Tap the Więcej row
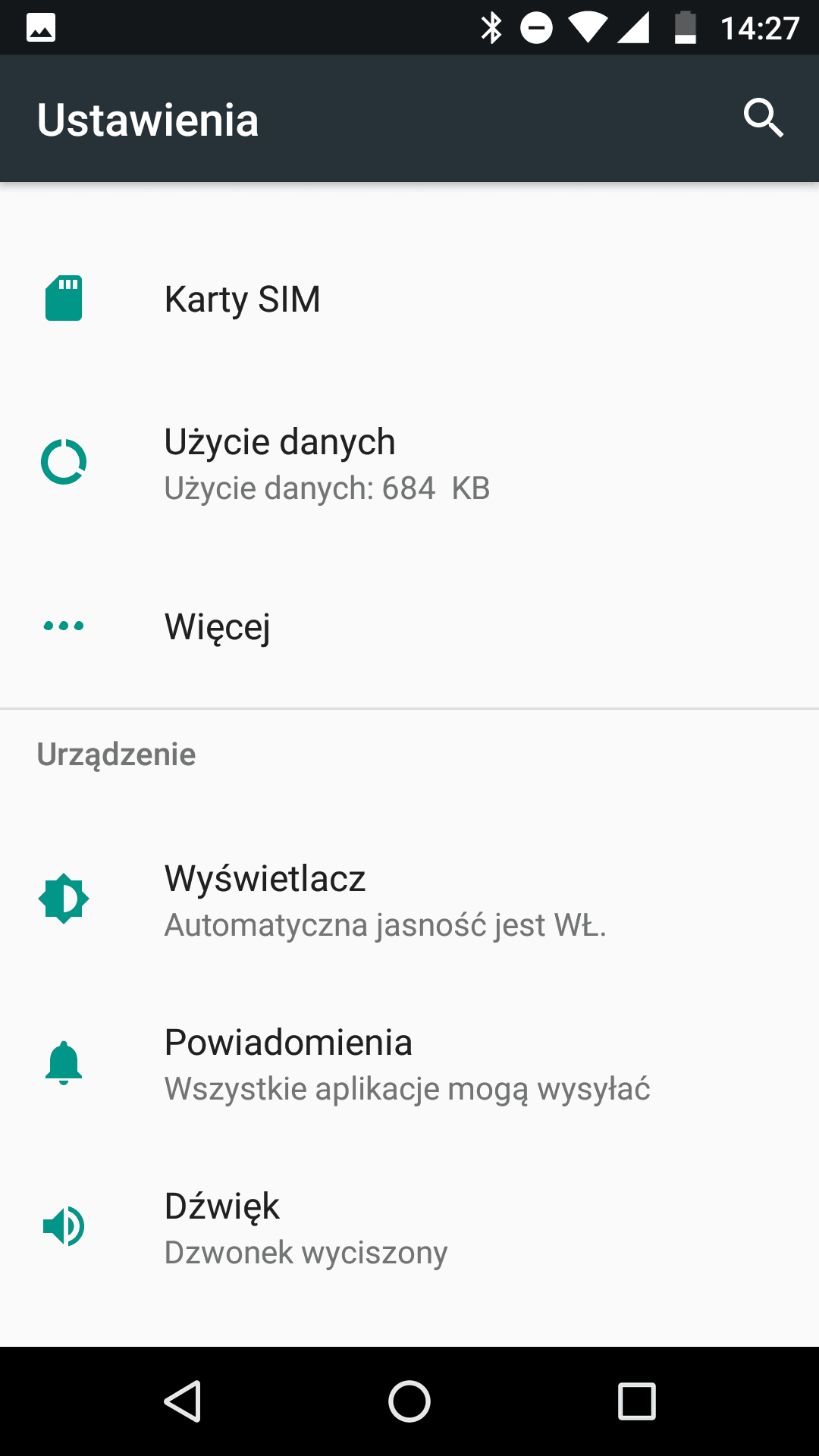819x1456 pixels. [x=409, y=626]
